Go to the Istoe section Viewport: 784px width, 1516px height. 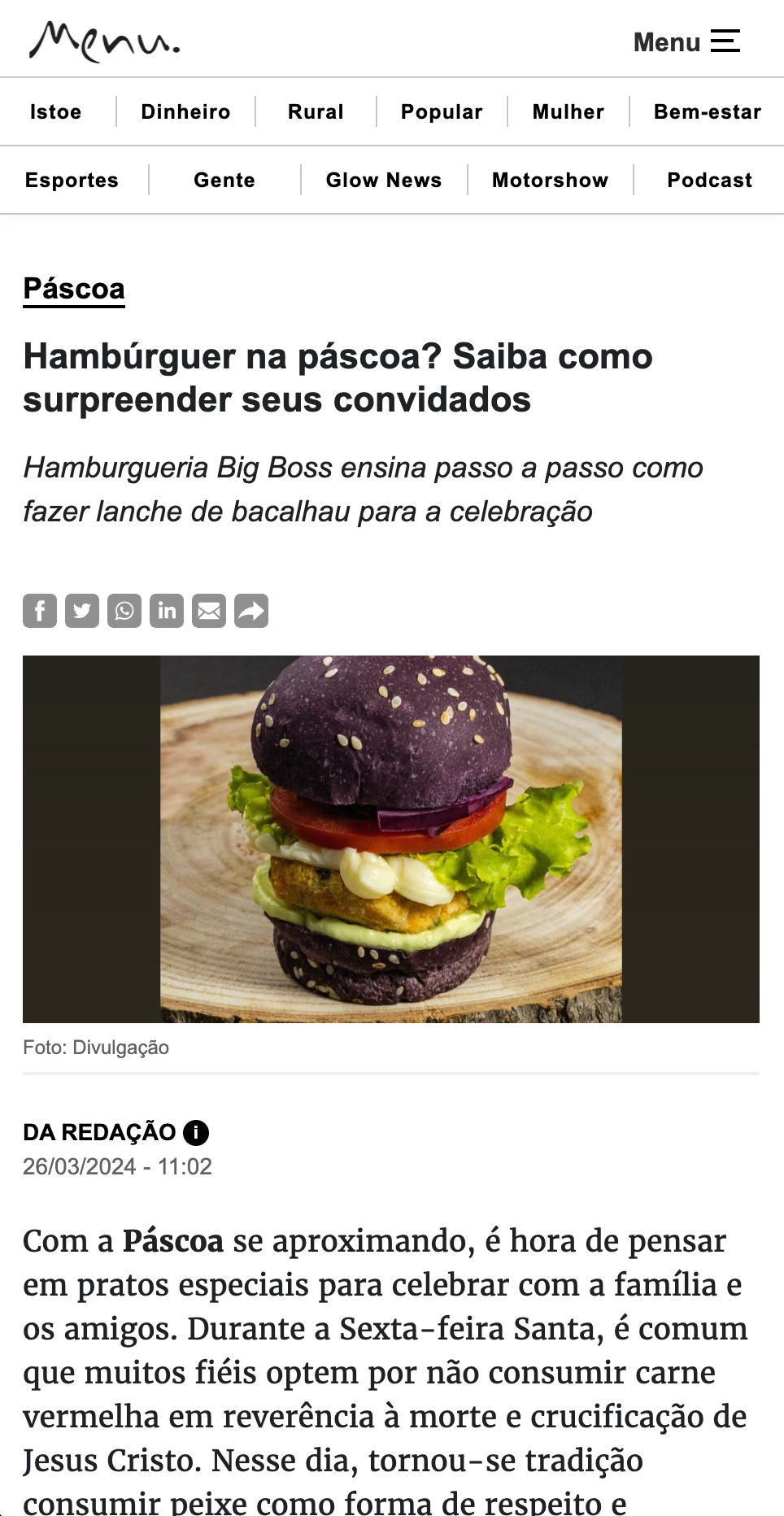tap(56, 111)
